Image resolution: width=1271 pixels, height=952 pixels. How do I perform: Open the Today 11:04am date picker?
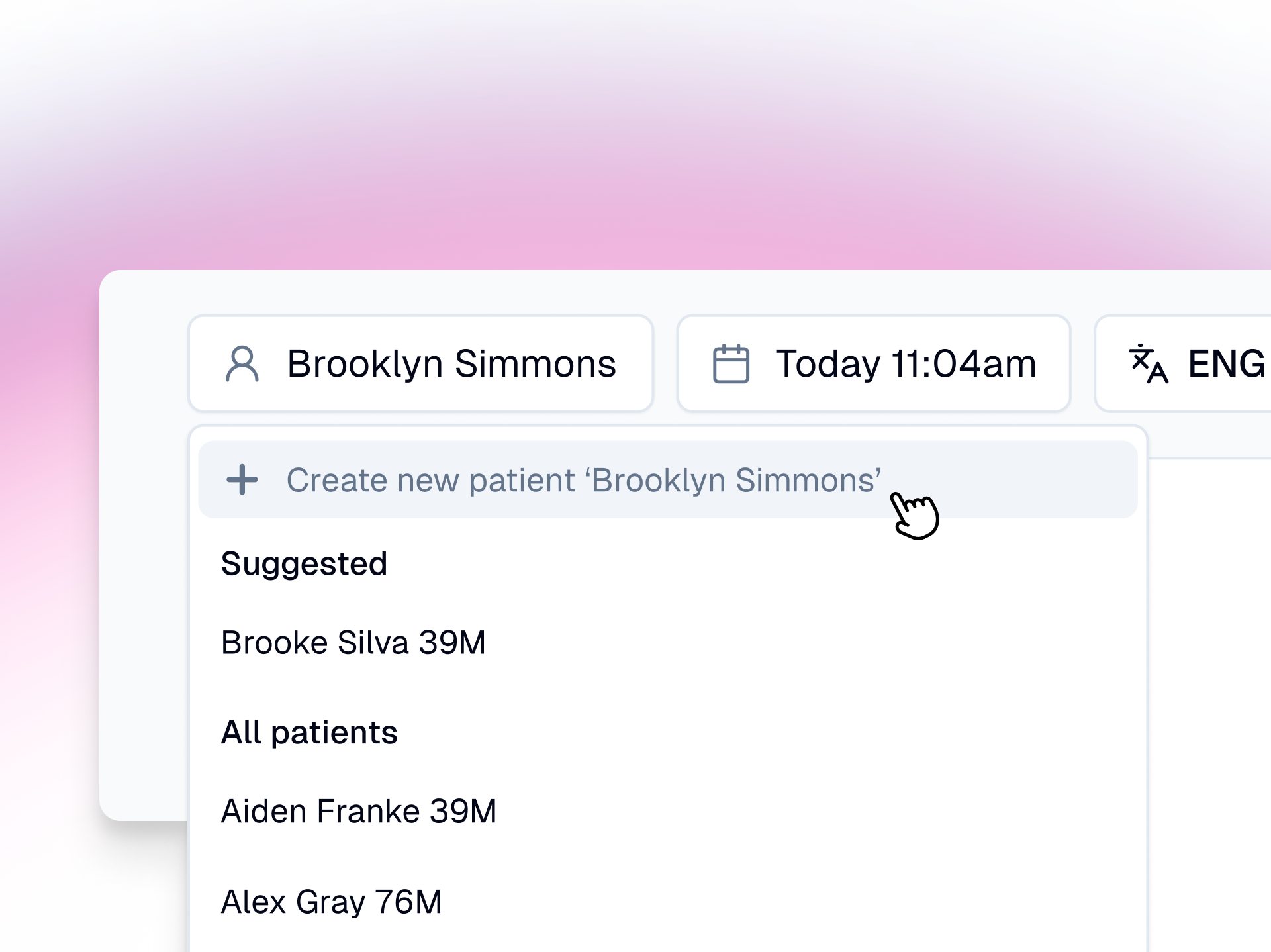(874, 363)
